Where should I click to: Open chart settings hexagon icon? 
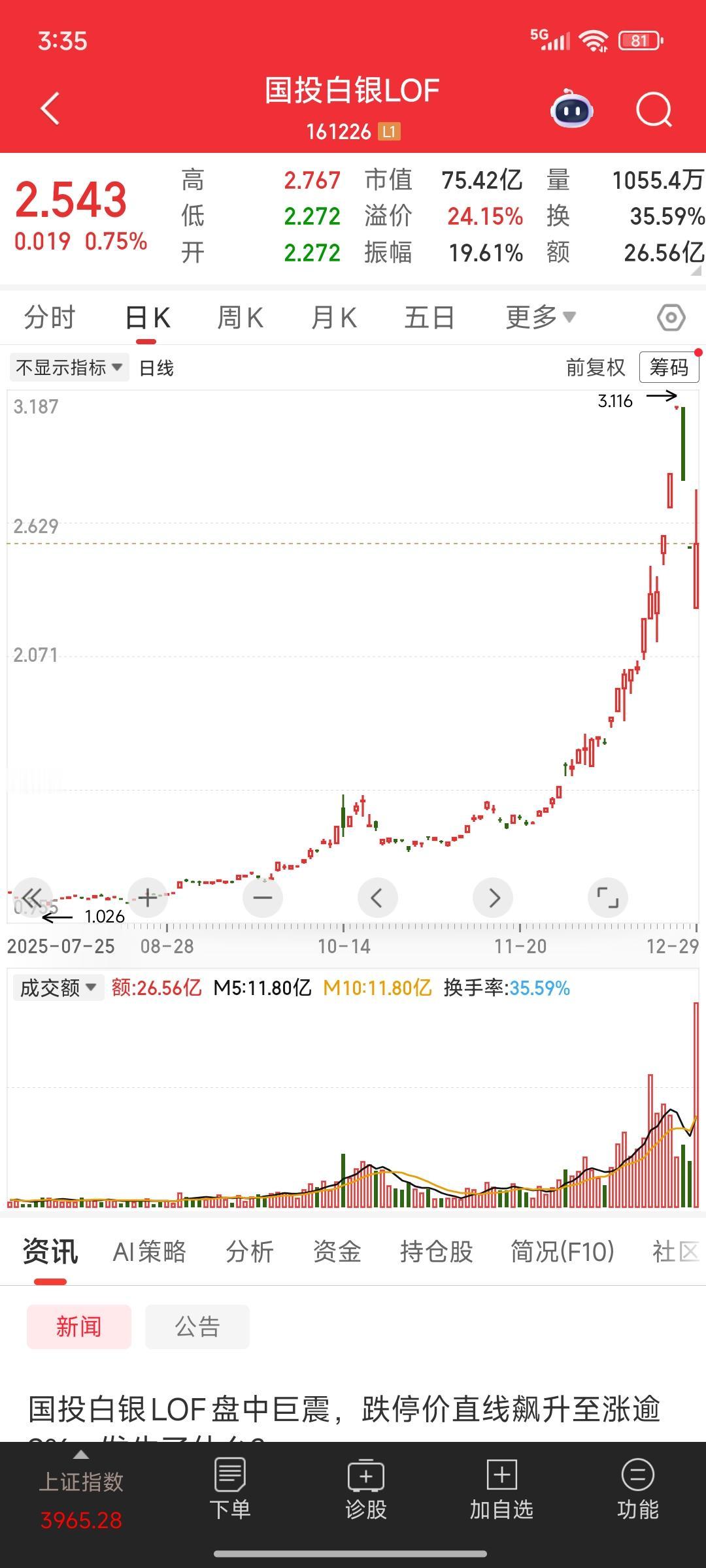671,318
